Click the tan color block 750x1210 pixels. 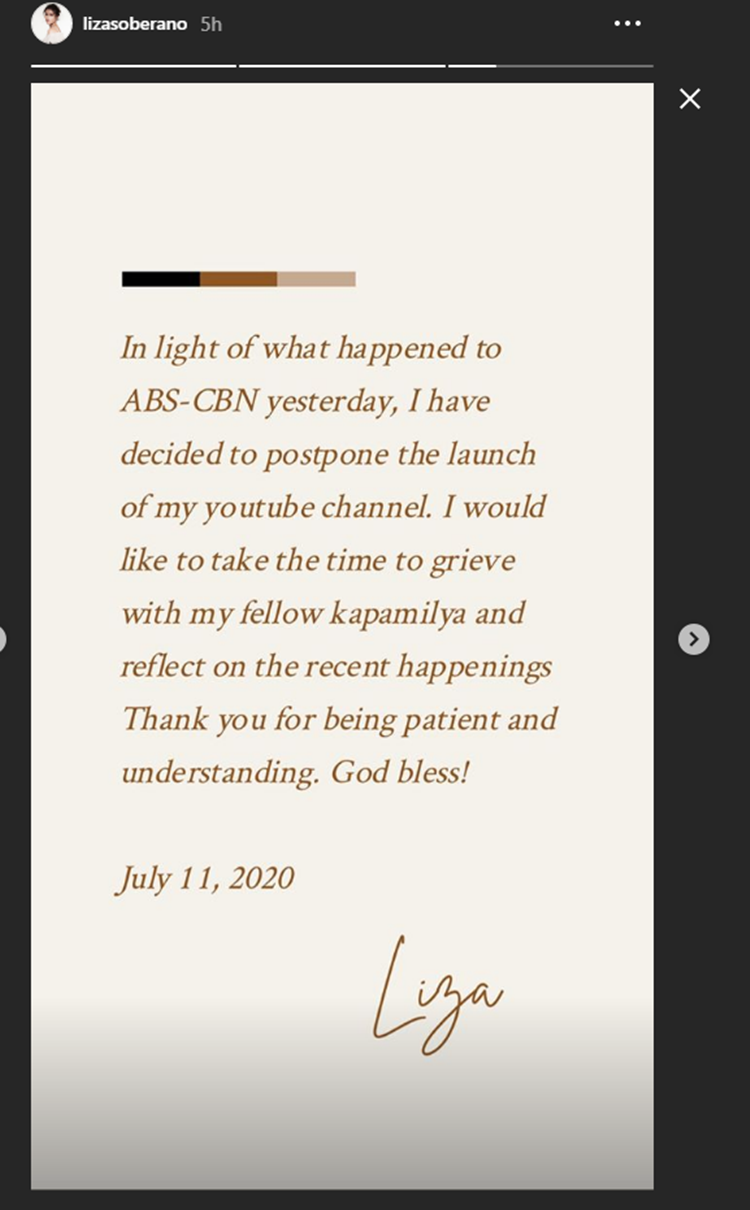[316, 278]
